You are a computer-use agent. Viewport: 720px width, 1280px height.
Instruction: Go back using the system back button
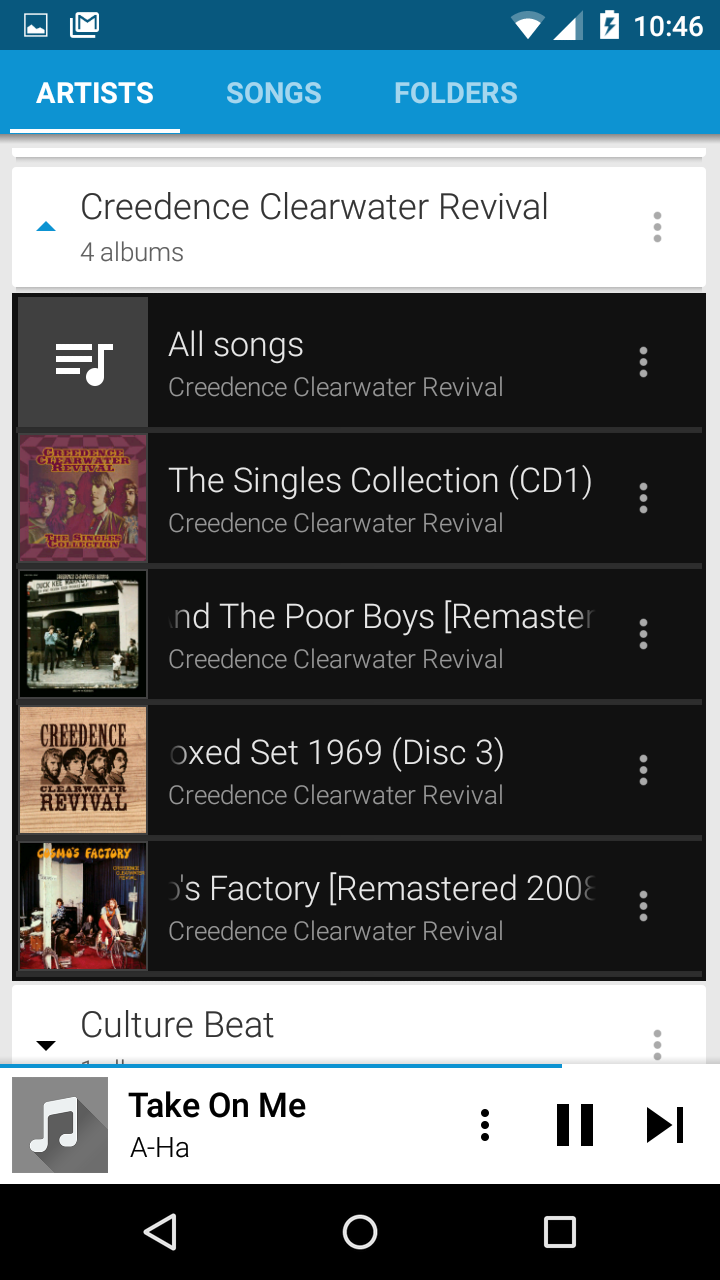click(x=160, y=1232)
